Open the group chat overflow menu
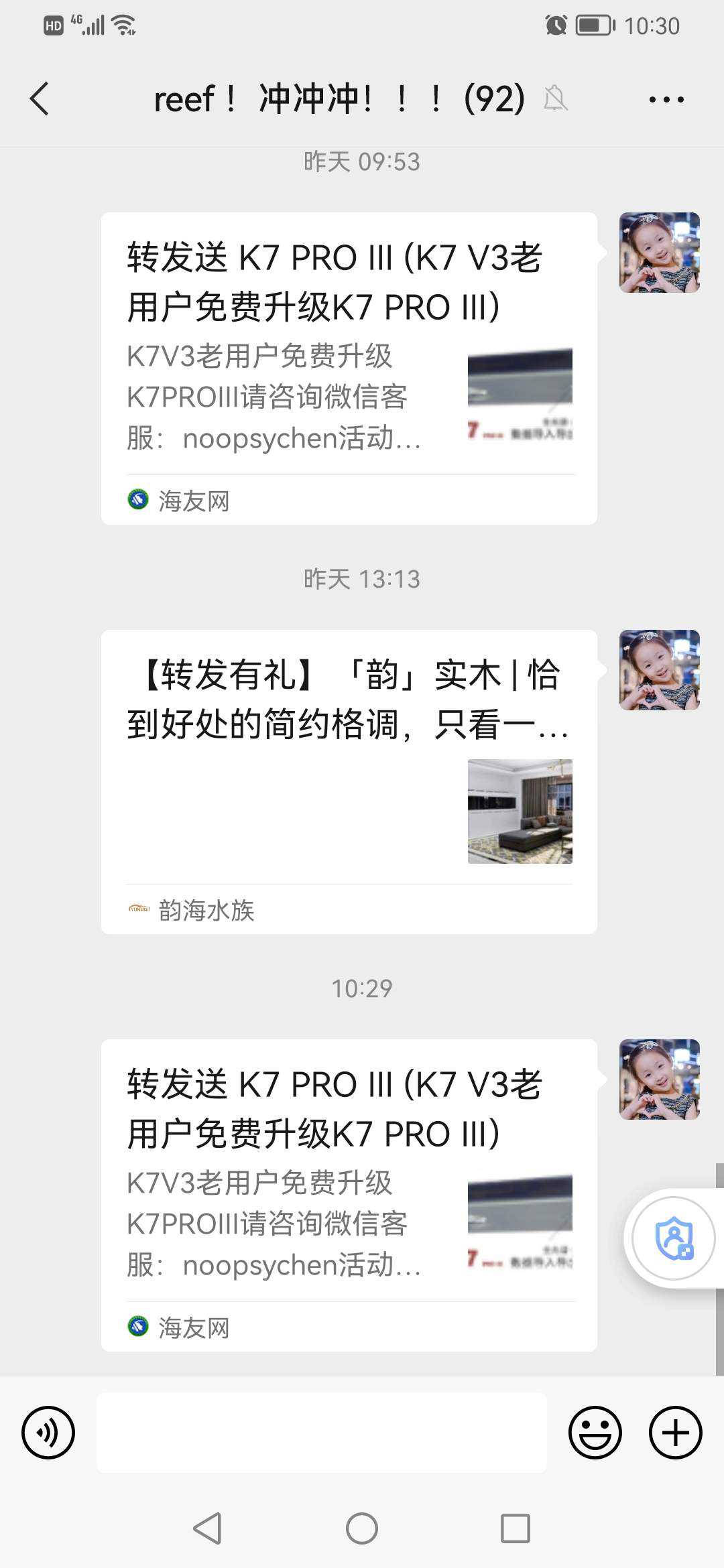This screenshot has width=724, height=1568. [x=666, y=100]
